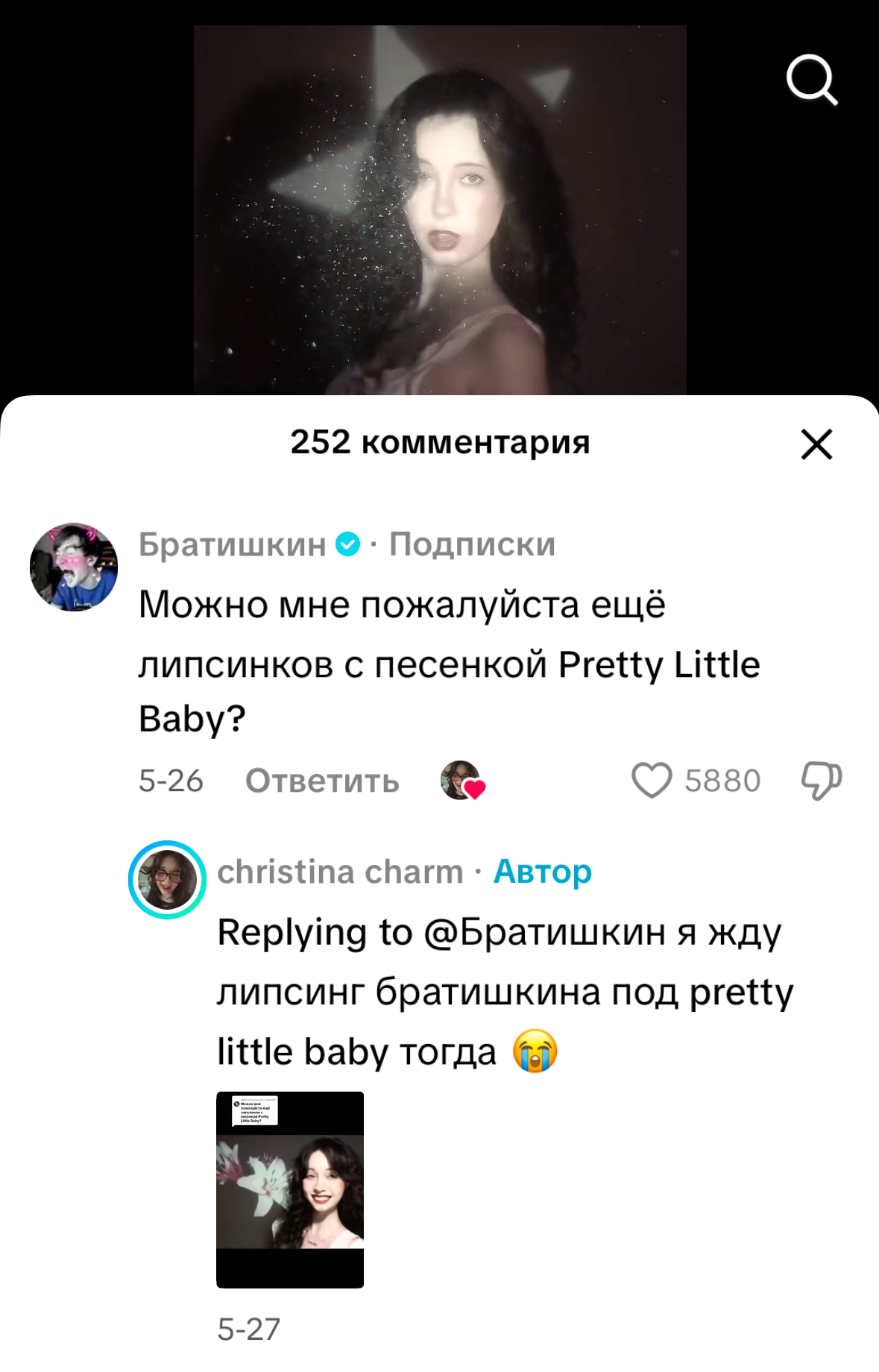Like Братишкин's comment
Image resolution: width=879 pixels, height=1372 pixels.
point(652,781)
